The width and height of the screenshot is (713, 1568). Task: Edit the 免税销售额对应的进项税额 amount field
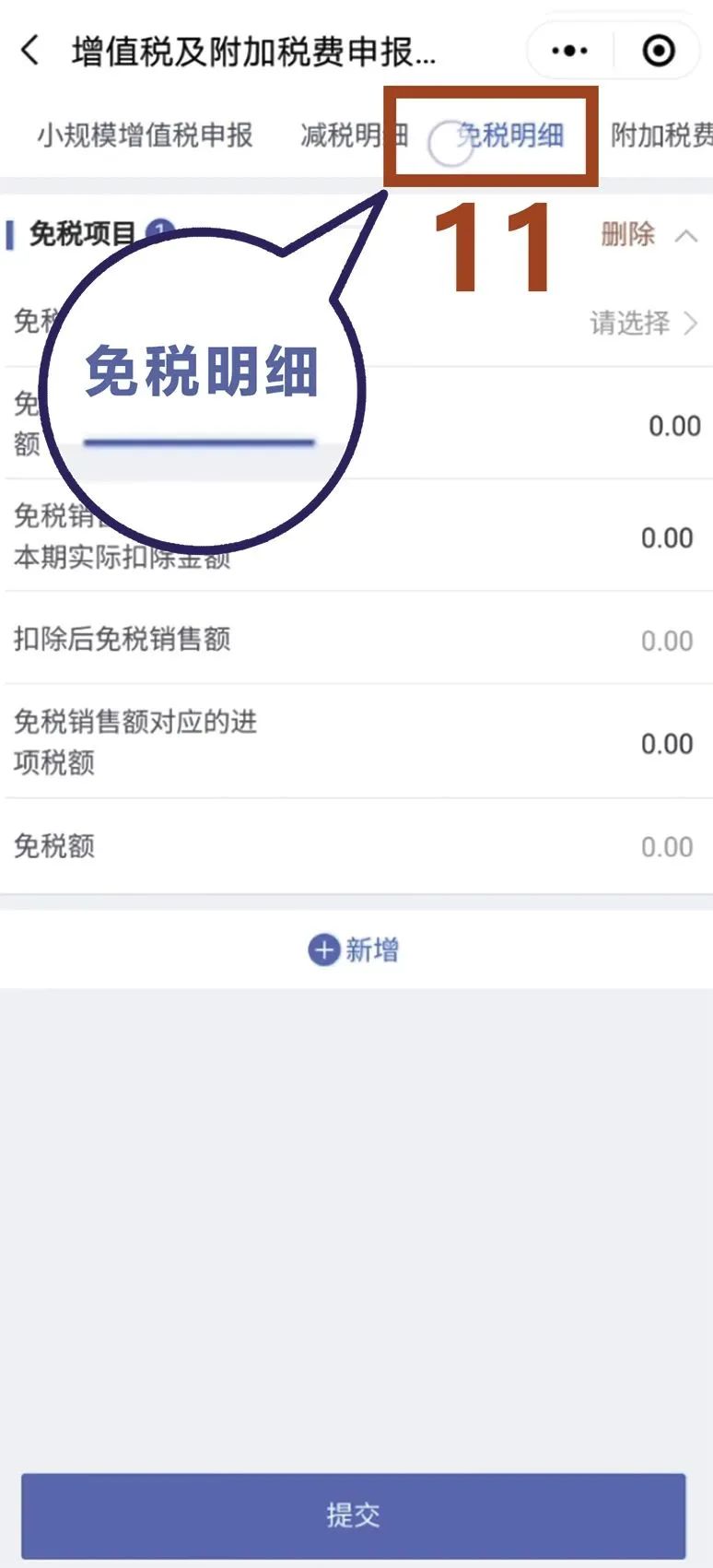(x=666, y=743)
